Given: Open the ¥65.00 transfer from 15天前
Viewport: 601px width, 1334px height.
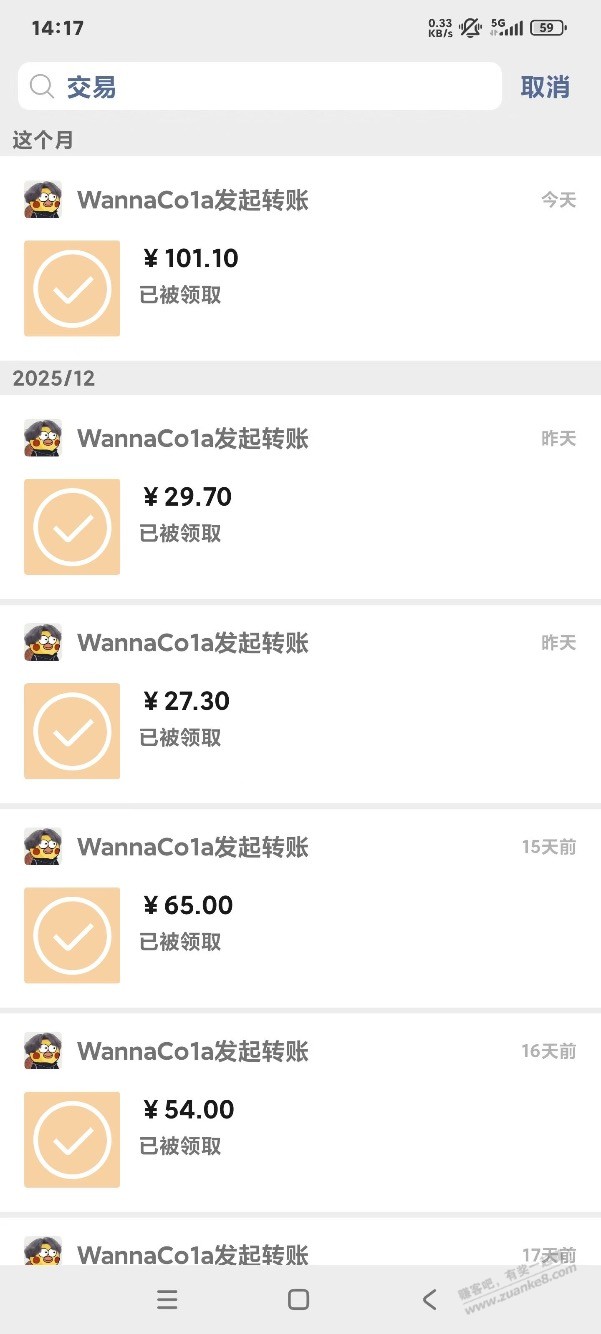Looking at the screenshot, I should pyautogui.click(x=300, y=922).
